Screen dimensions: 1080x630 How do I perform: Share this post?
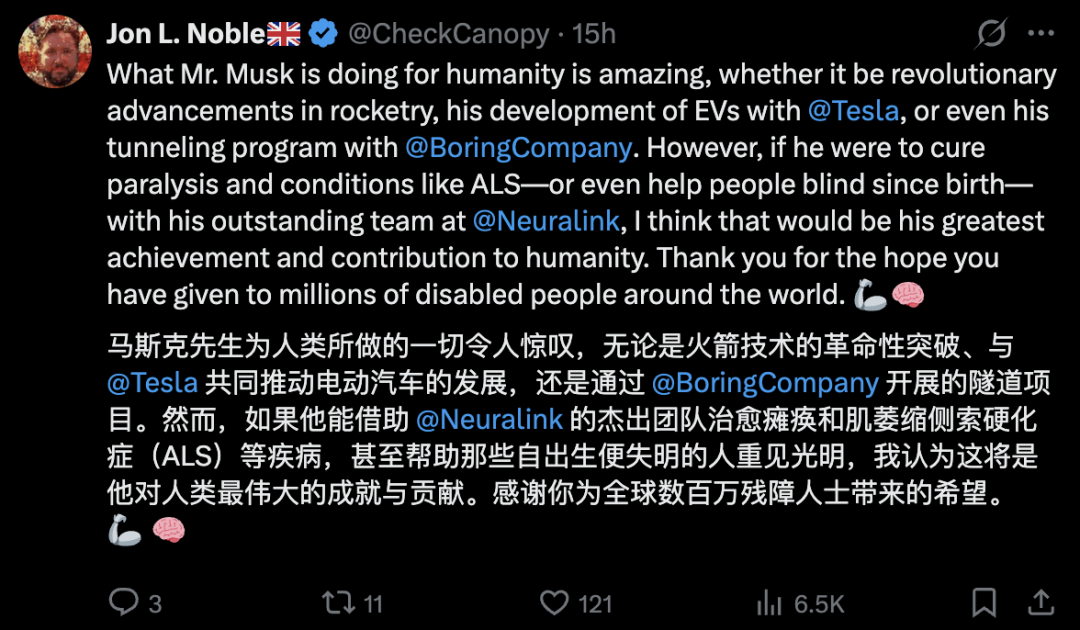(x=1041, y=602)
